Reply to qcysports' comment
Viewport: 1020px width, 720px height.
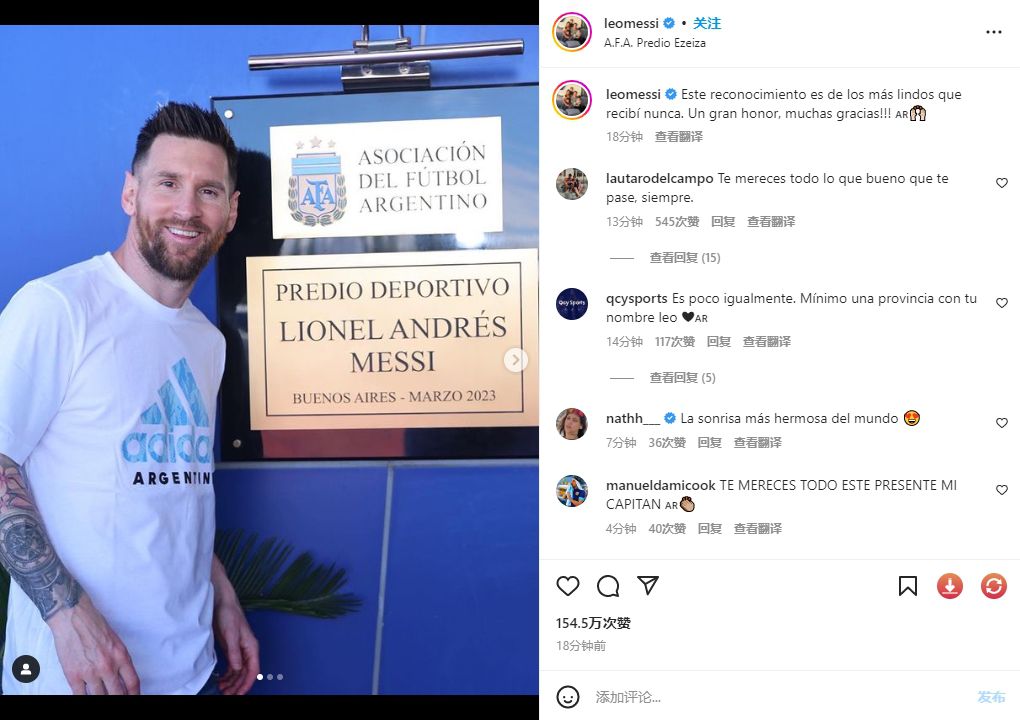(719, 342)
